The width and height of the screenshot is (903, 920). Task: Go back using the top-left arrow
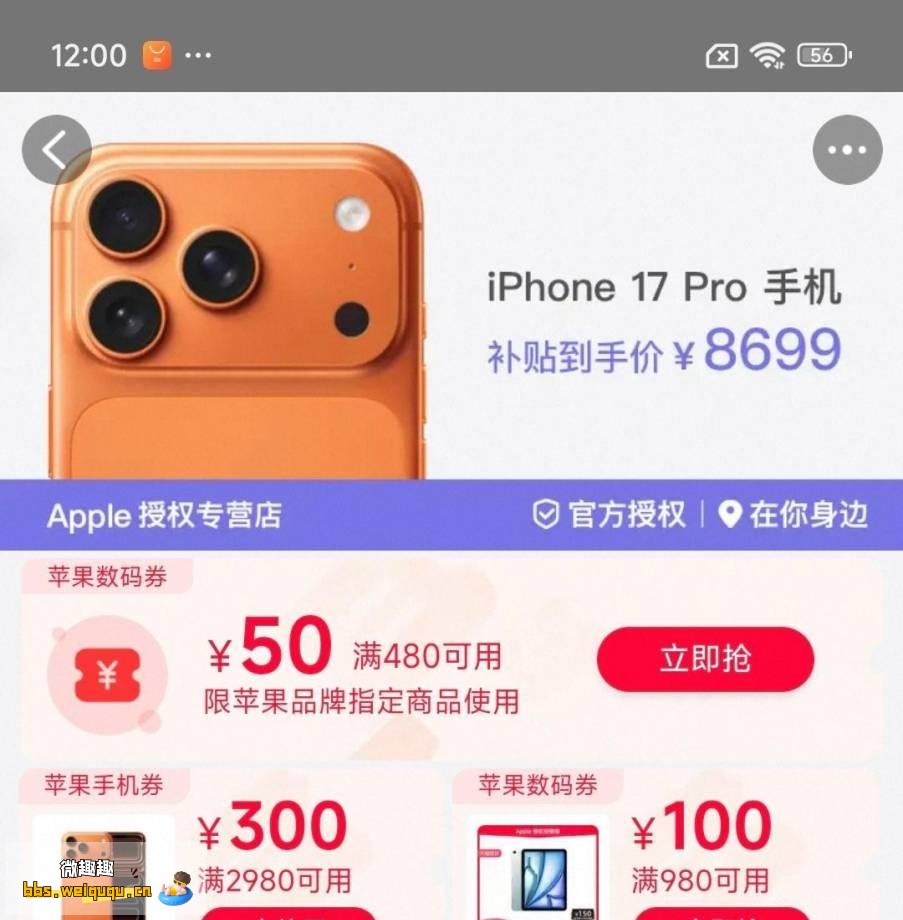(x=56, y=150)
